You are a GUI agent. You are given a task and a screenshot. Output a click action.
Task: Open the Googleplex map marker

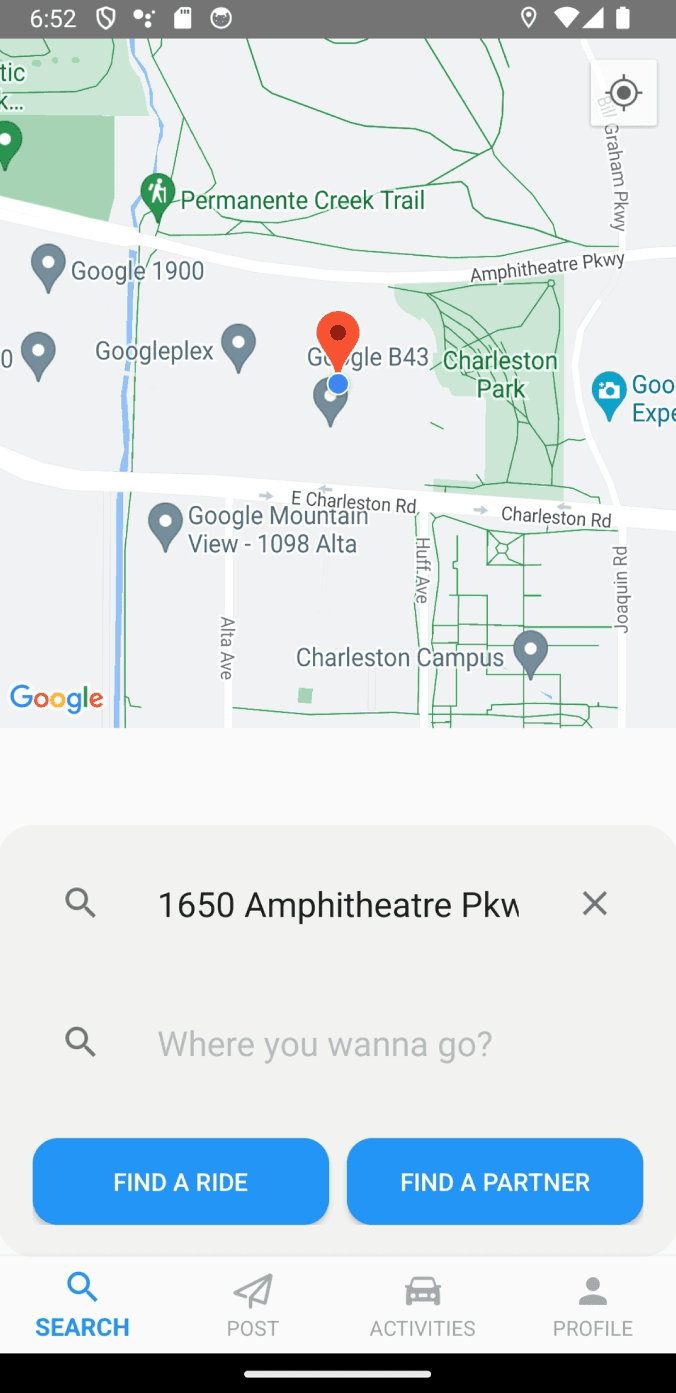pos(238,347)
